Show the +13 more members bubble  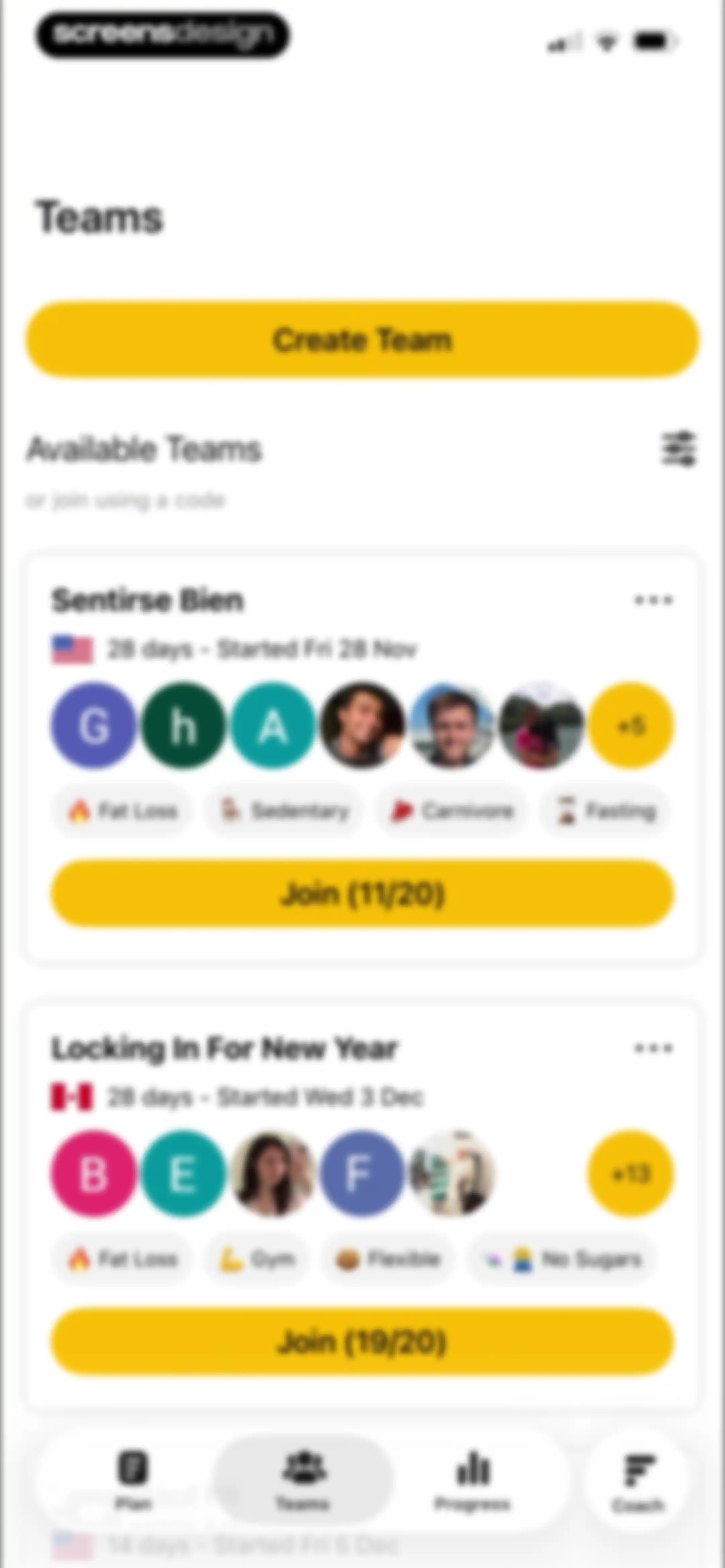pyautogui.click(x=631, y=1173)
